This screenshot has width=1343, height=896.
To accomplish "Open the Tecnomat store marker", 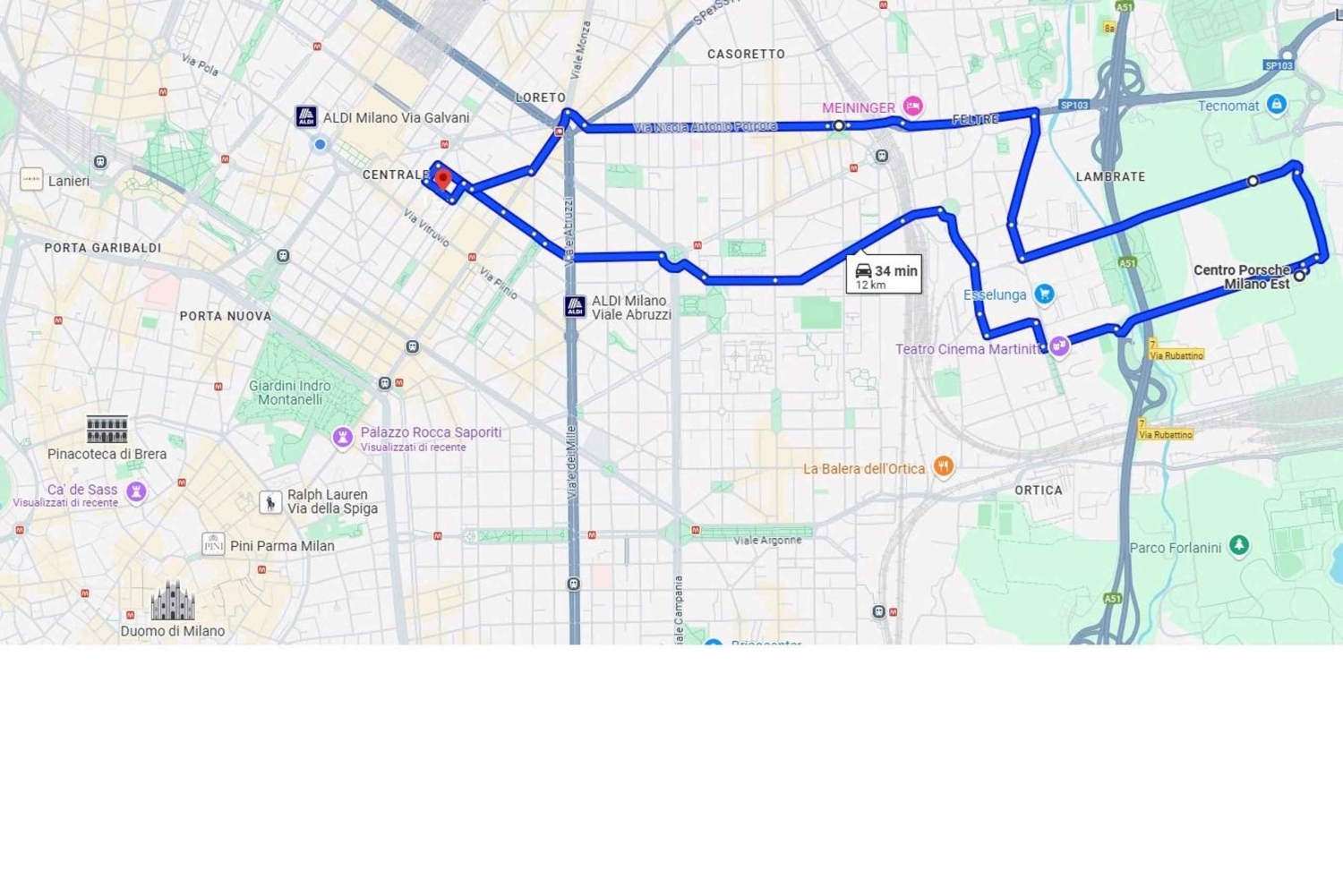I will (x=1276, y=105).
